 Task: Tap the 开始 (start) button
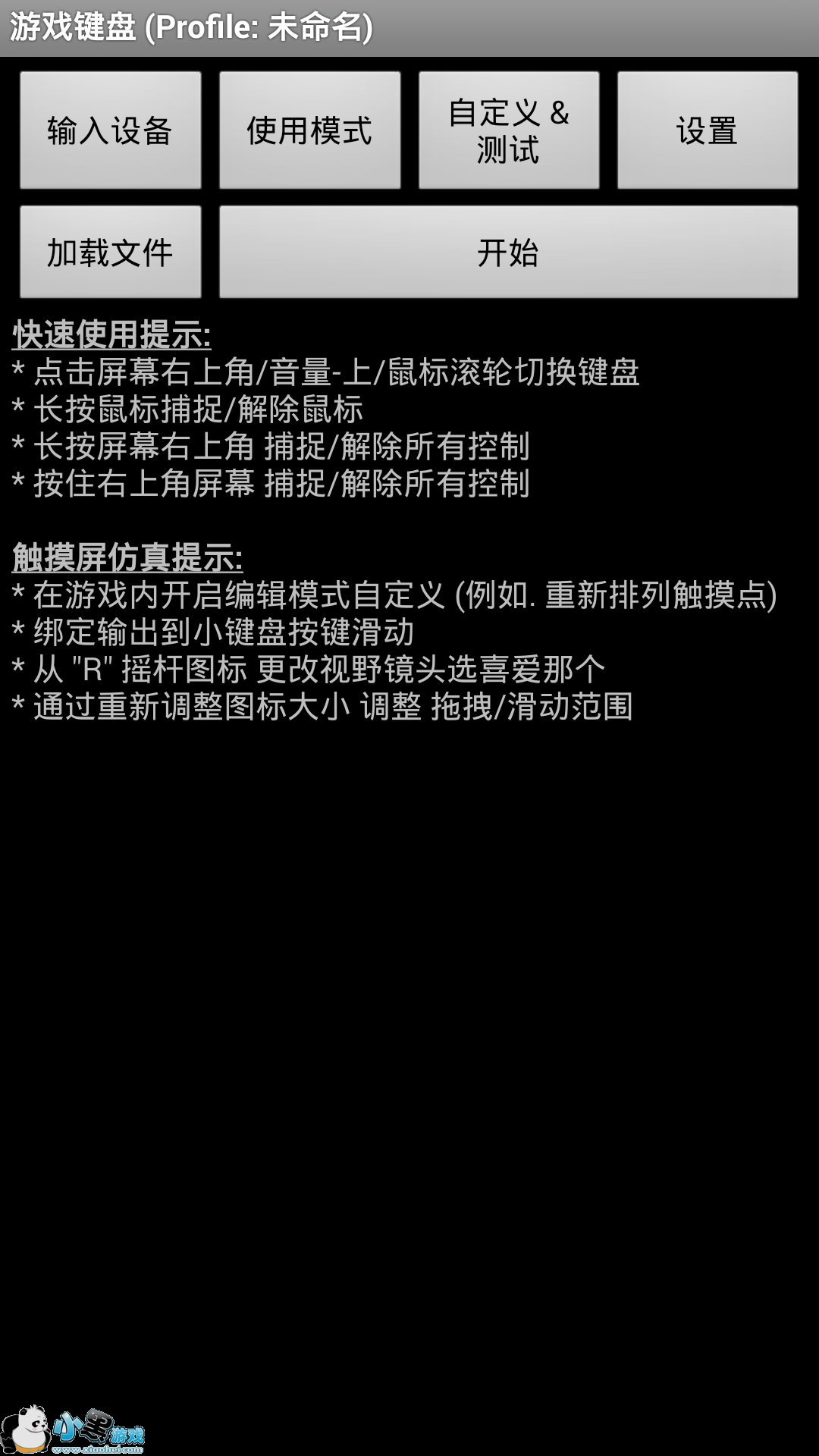[x=508, y=252]
